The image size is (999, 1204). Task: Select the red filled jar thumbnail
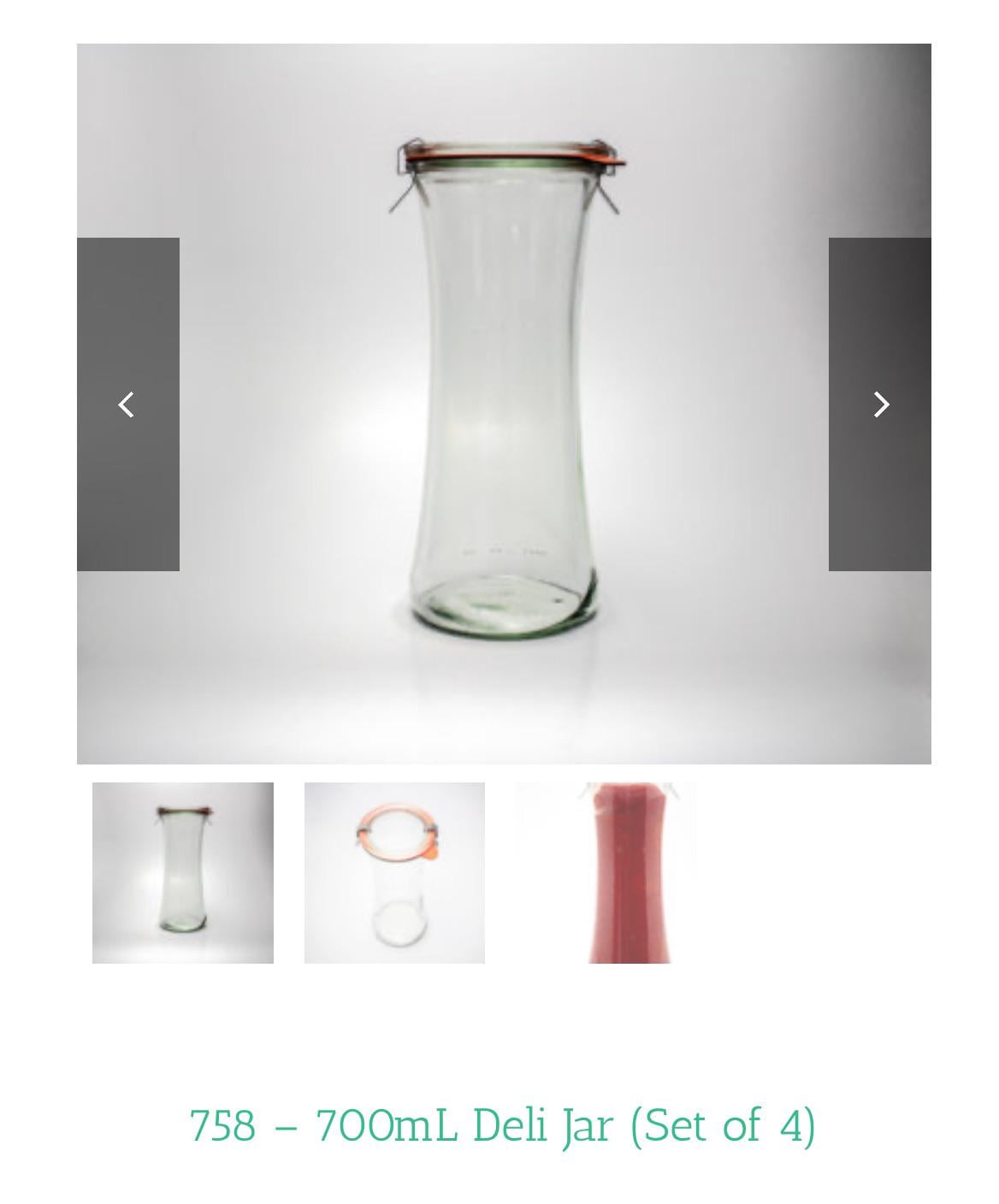pos(606,873)
